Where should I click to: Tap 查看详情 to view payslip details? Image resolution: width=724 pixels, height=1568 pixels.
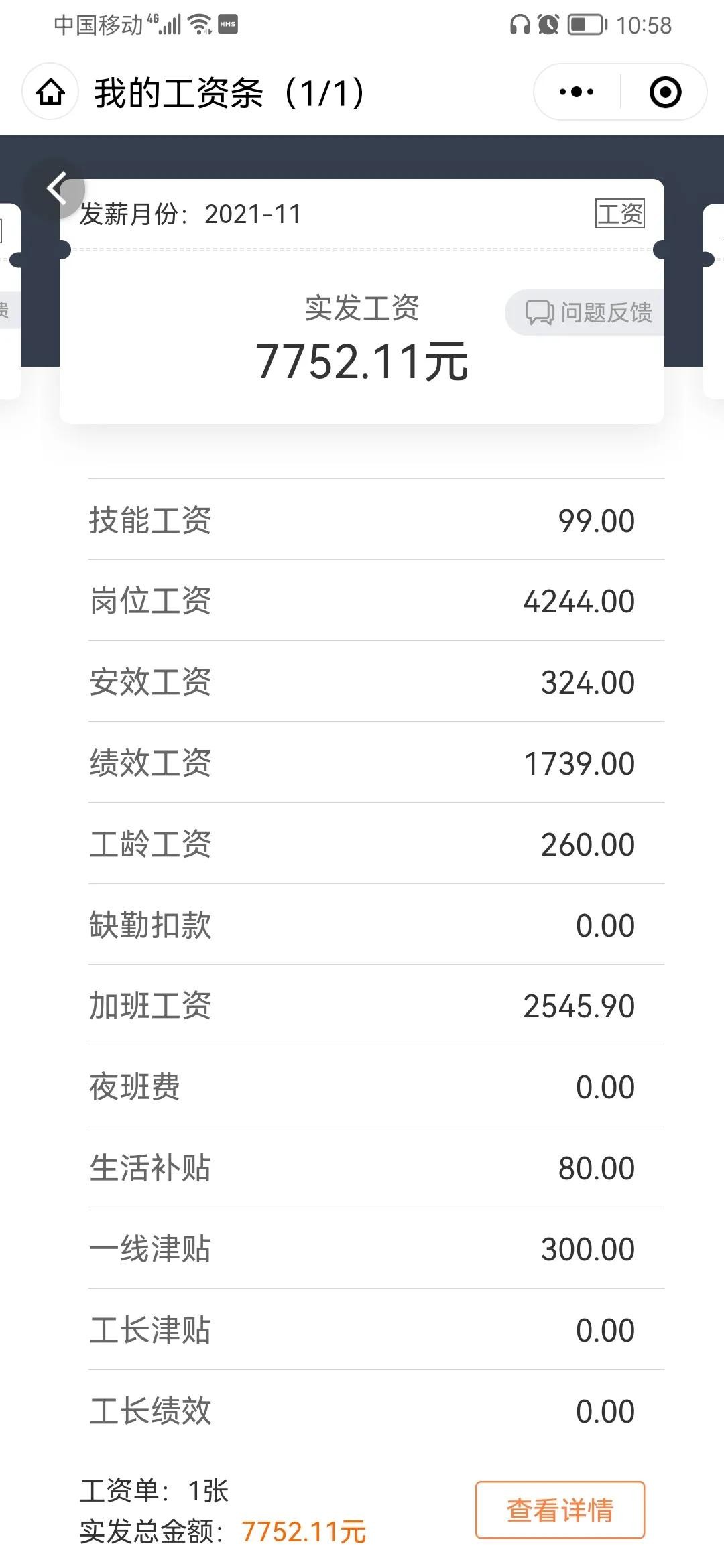(560, 1510)
